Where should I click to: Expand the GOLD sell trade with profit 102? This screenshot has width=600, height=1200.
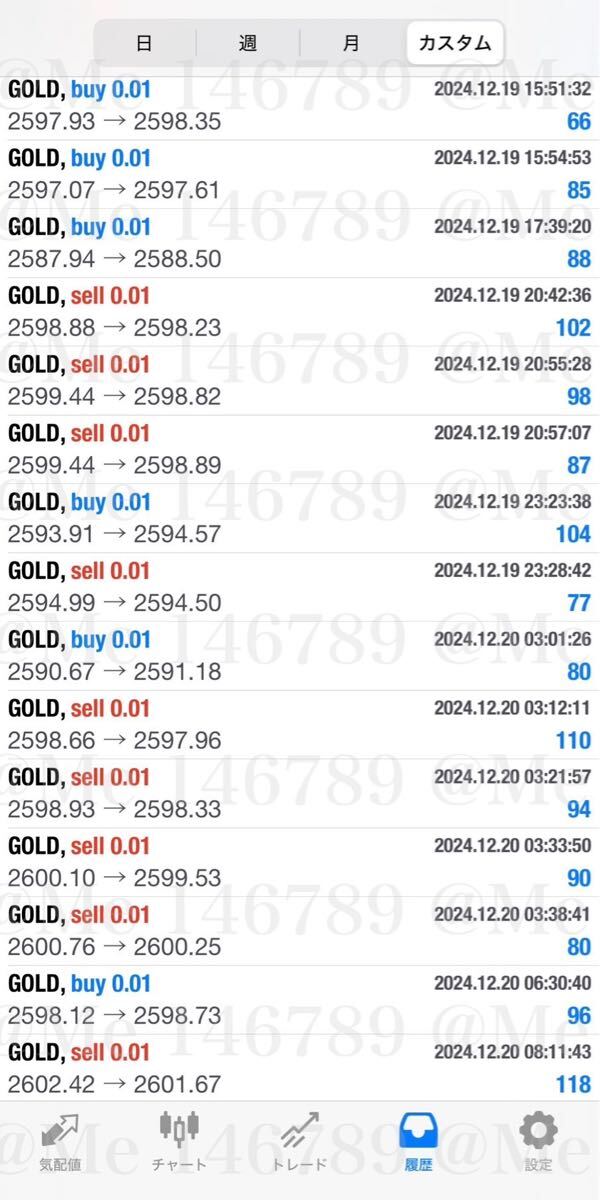click(300, 312)
